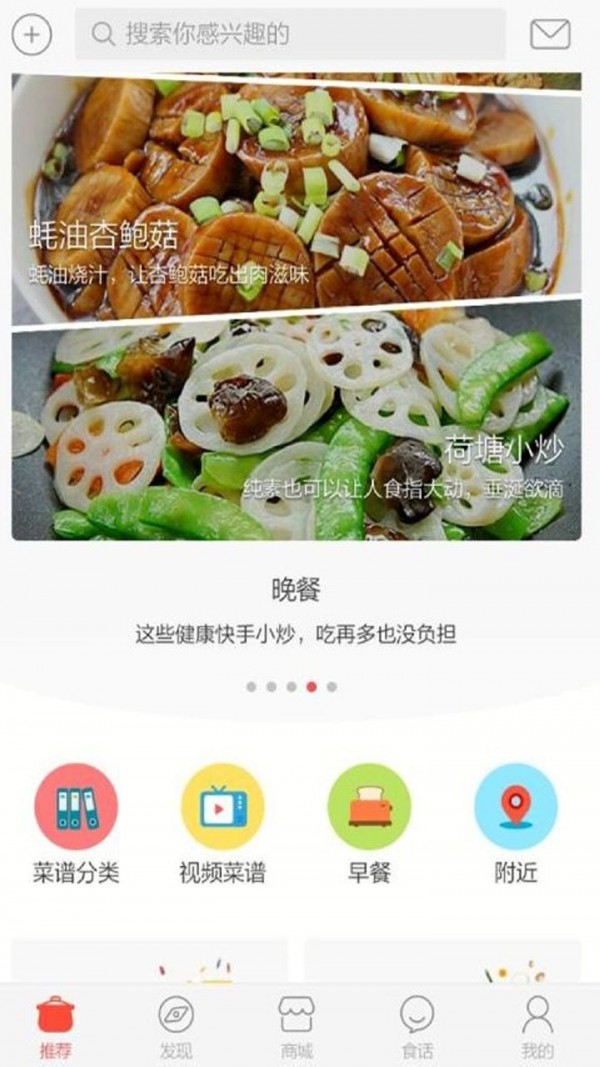
Task: Switch to the 我的 tab
Action: tap(537, 1026)
